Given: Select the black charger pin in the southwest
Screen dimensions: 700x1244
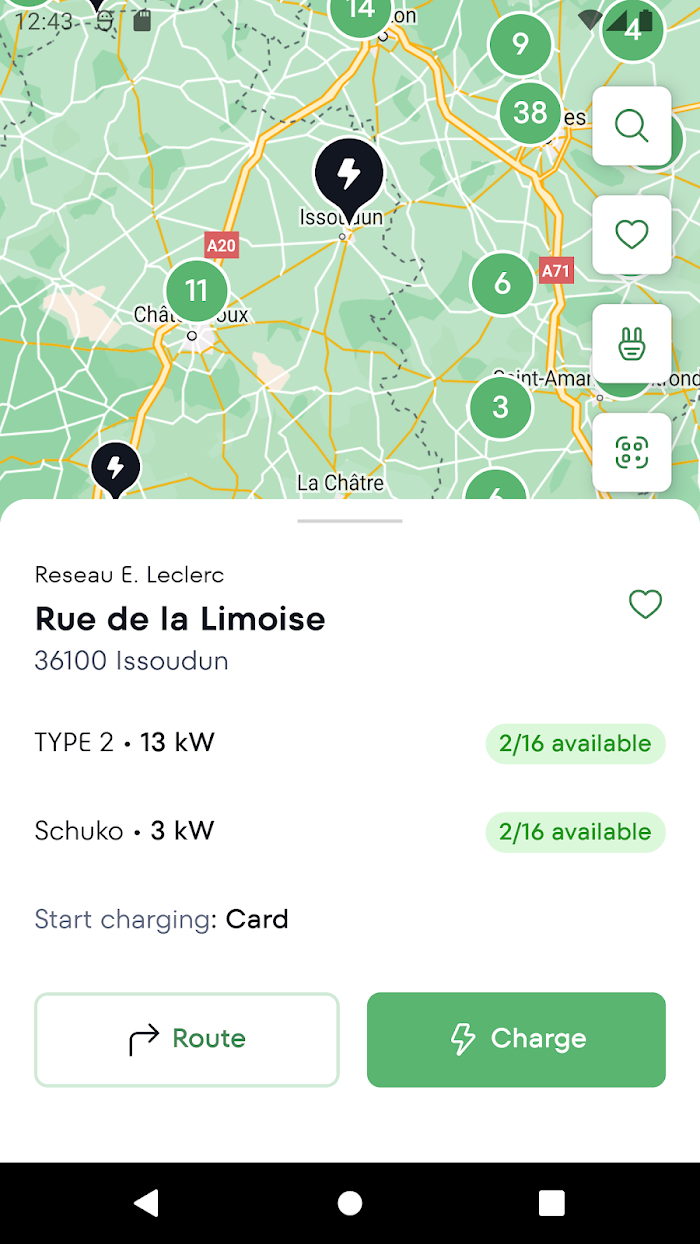Looking at the screenshot, I should tap(116, 470).
